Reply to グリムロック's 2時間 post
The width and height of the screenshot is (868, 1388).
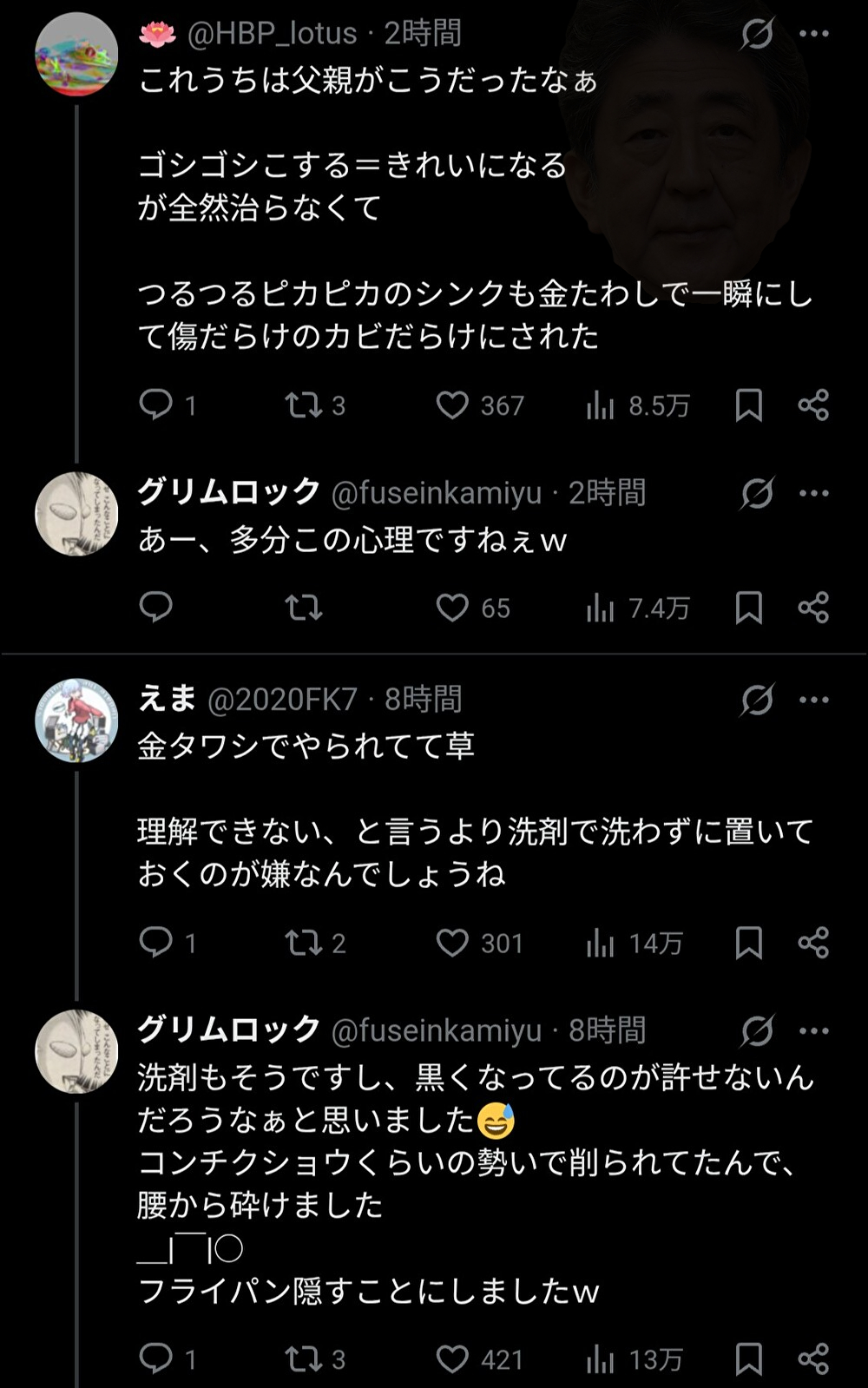coord(156,608)
